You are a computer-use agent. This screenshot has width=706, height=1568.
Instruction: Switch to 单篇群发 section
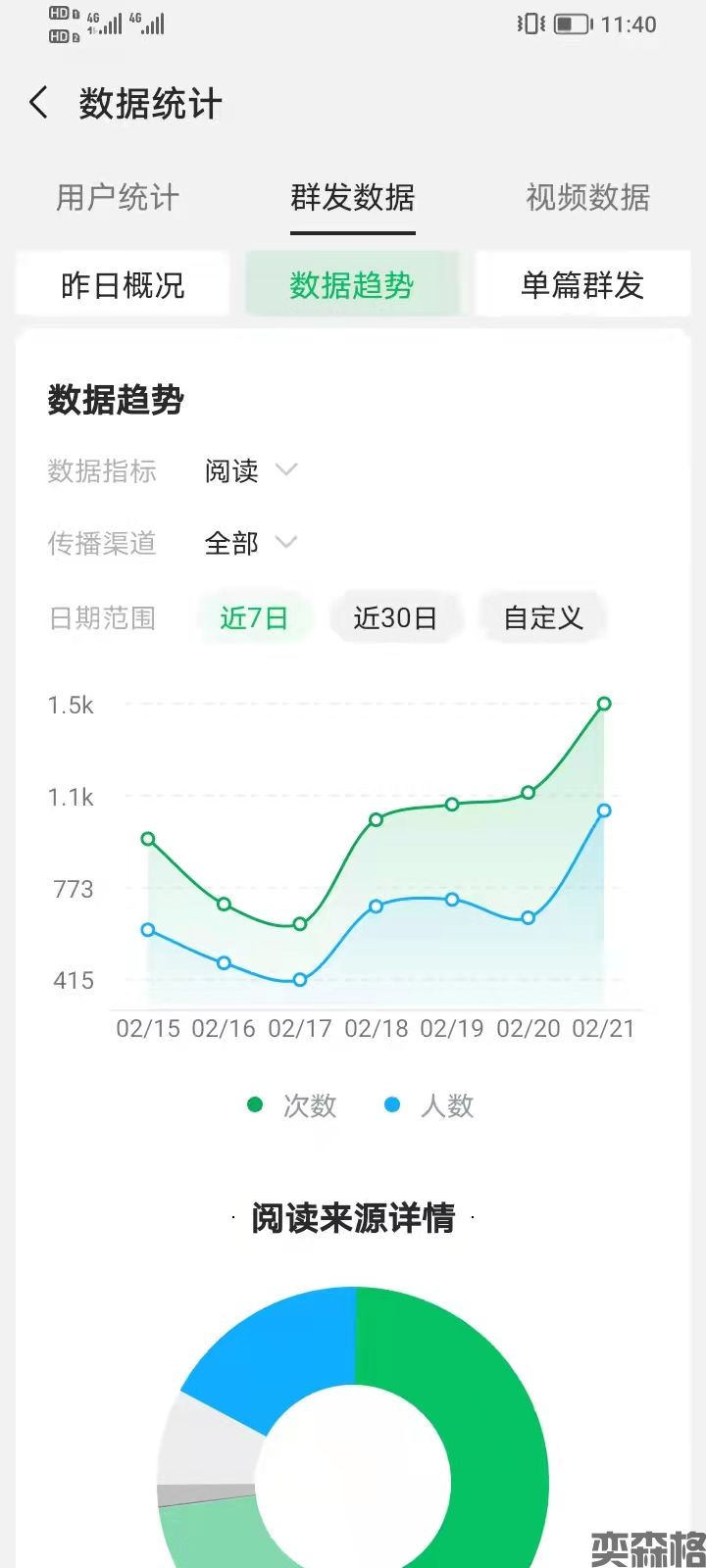582,285
